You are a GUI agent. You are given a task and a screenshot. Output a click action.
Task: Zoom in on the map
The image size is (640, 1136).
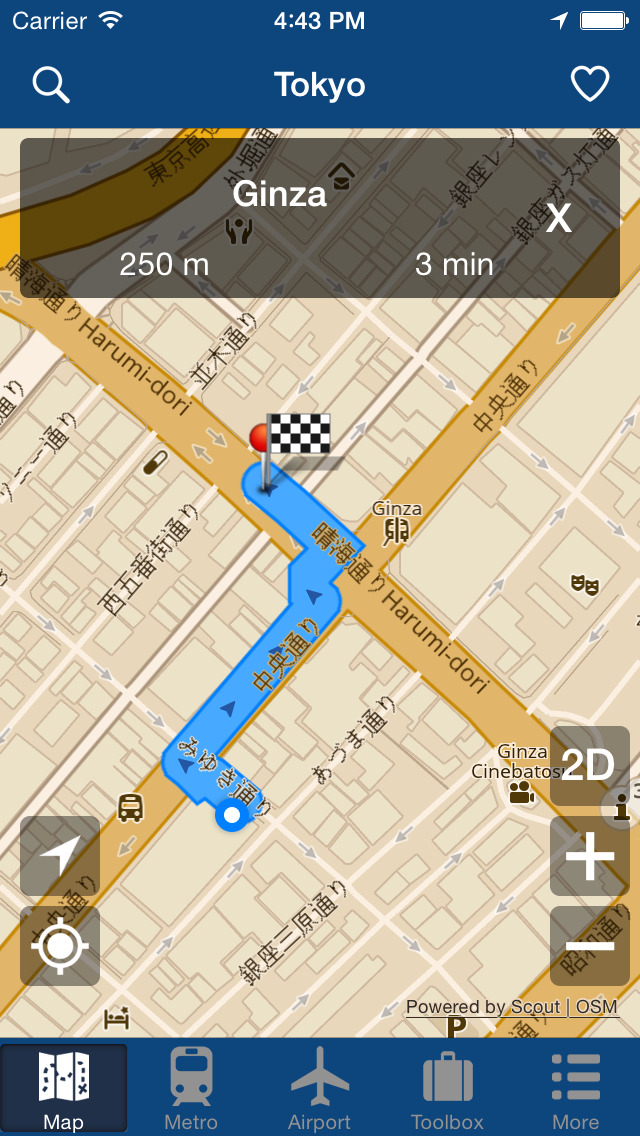coord(589,857)
